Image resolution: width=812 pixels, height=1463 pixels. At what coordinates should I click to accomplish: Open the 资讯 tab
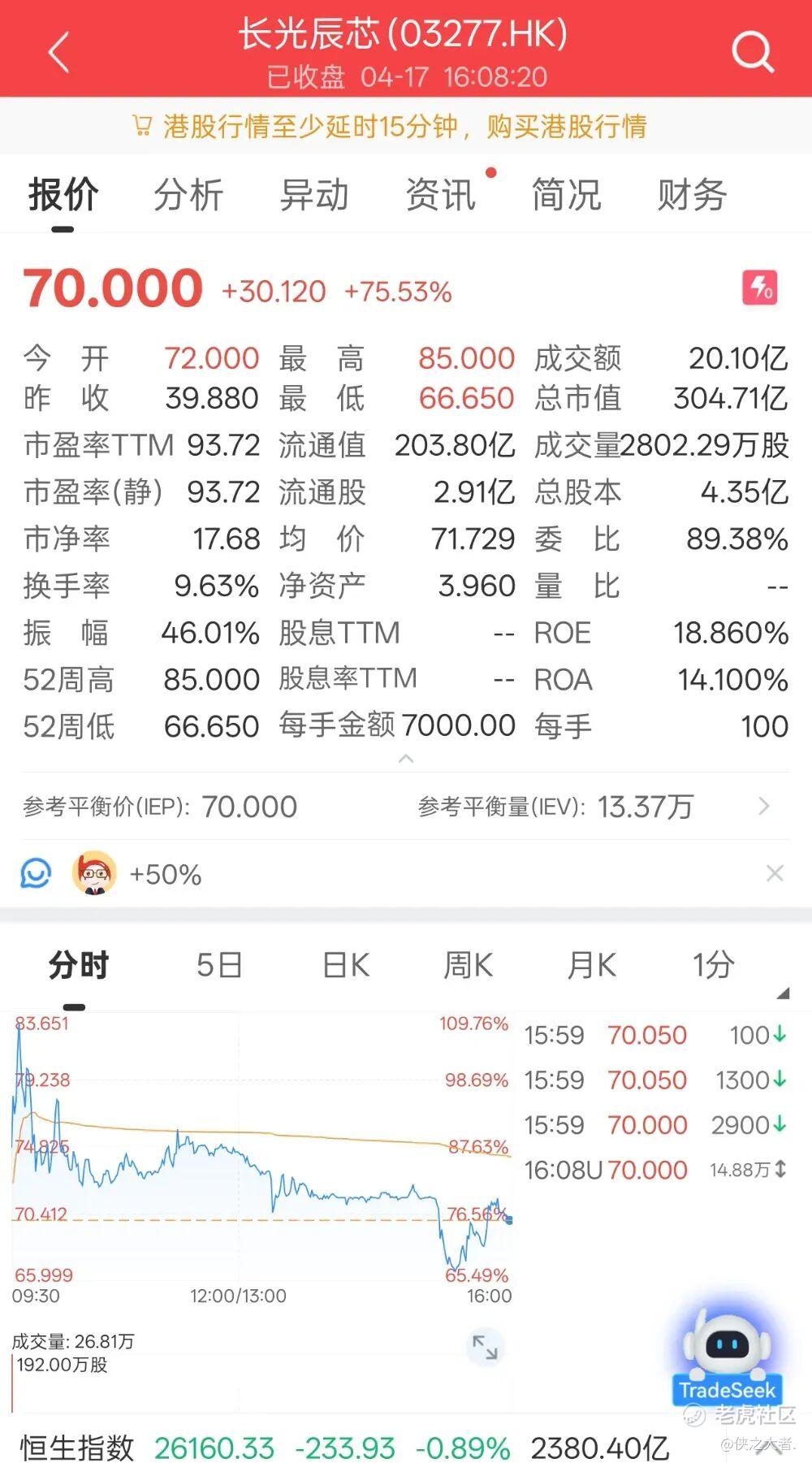[x=440, y=196]
